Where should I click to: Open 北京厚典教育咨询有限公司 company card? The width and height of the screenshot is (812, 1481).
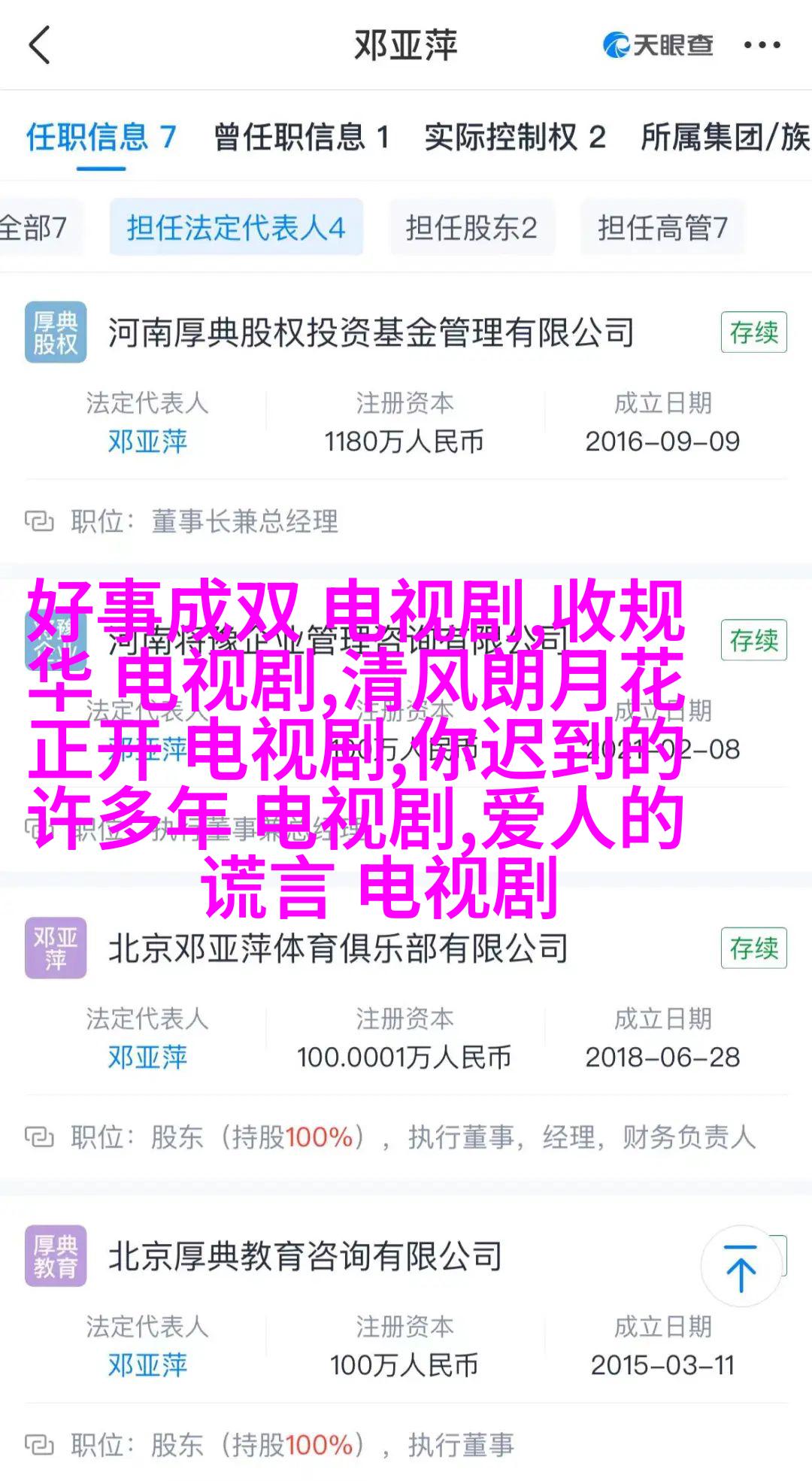tap(305, 1256)
